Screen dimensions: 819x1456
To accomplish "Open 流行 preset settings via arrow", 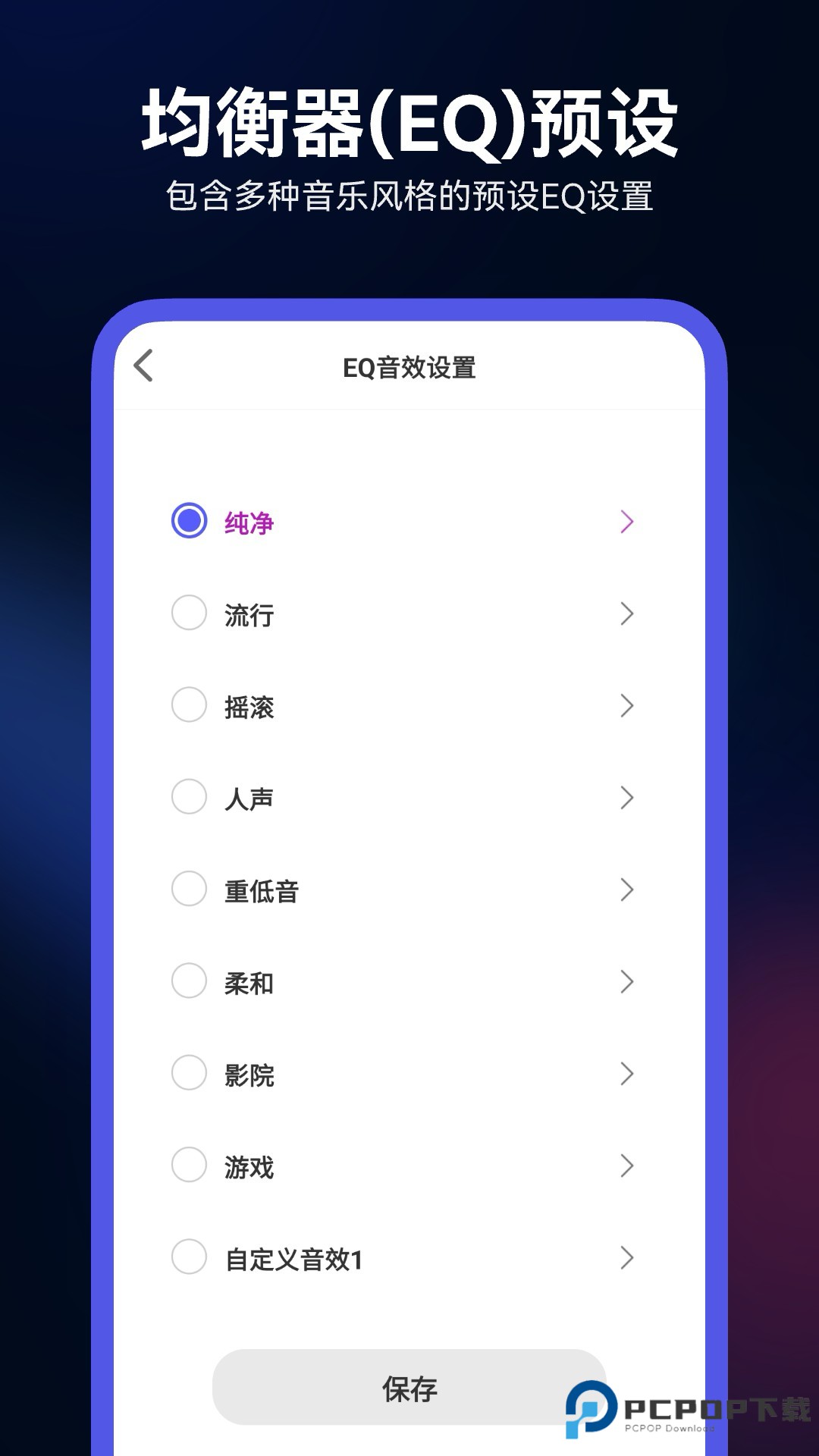I will [x=626, y=614].
